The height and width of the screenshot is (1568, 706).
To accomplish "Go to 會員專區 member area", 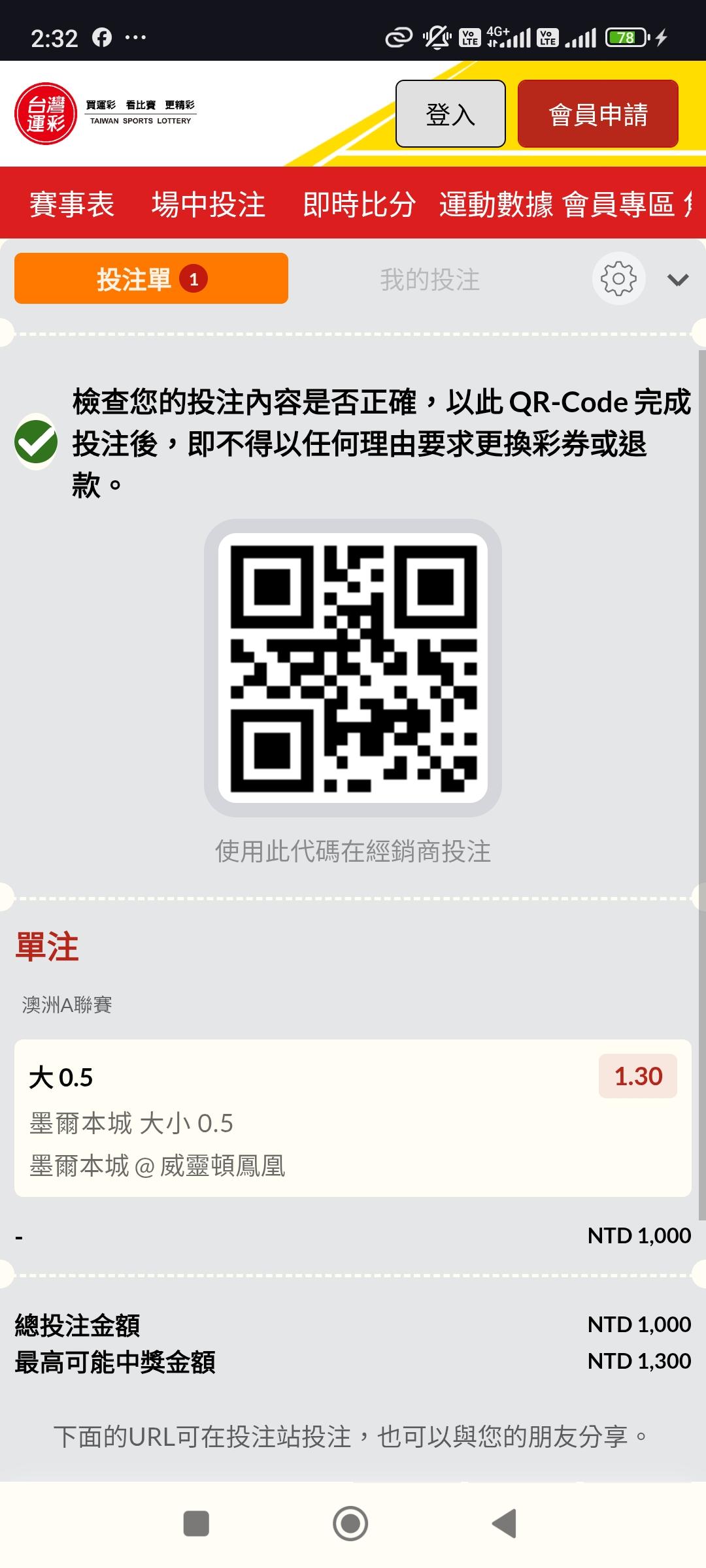I will tap(618, 204).
